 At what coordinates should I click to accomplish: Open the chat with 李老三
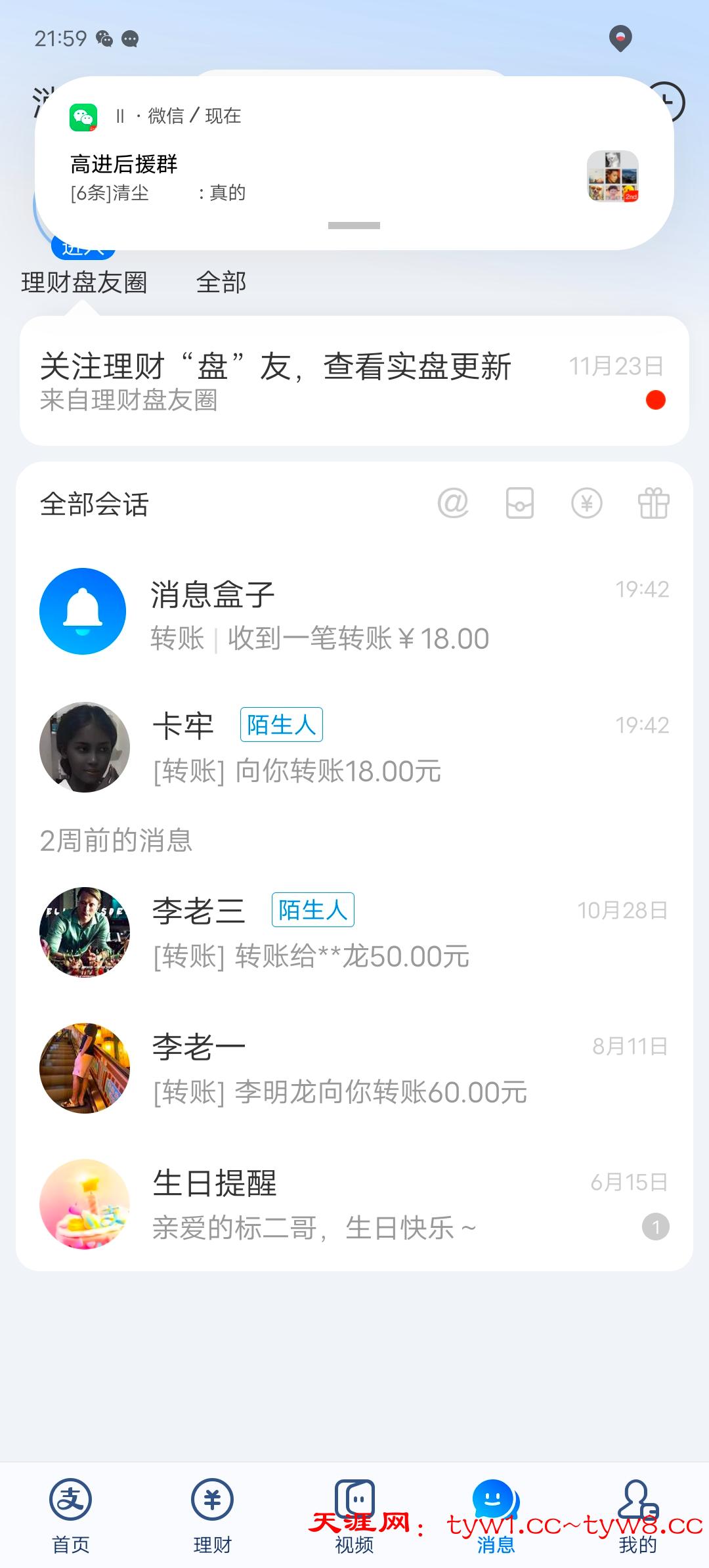click(x=354, y=932)
